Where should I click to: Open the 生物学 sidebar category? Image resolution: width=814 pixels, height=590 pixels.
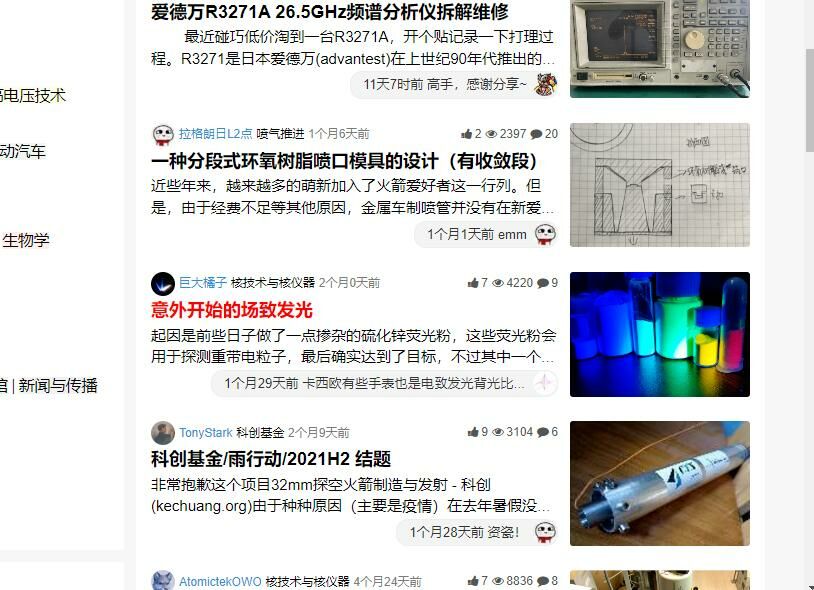pyautogui.click(x=26, y=240)
